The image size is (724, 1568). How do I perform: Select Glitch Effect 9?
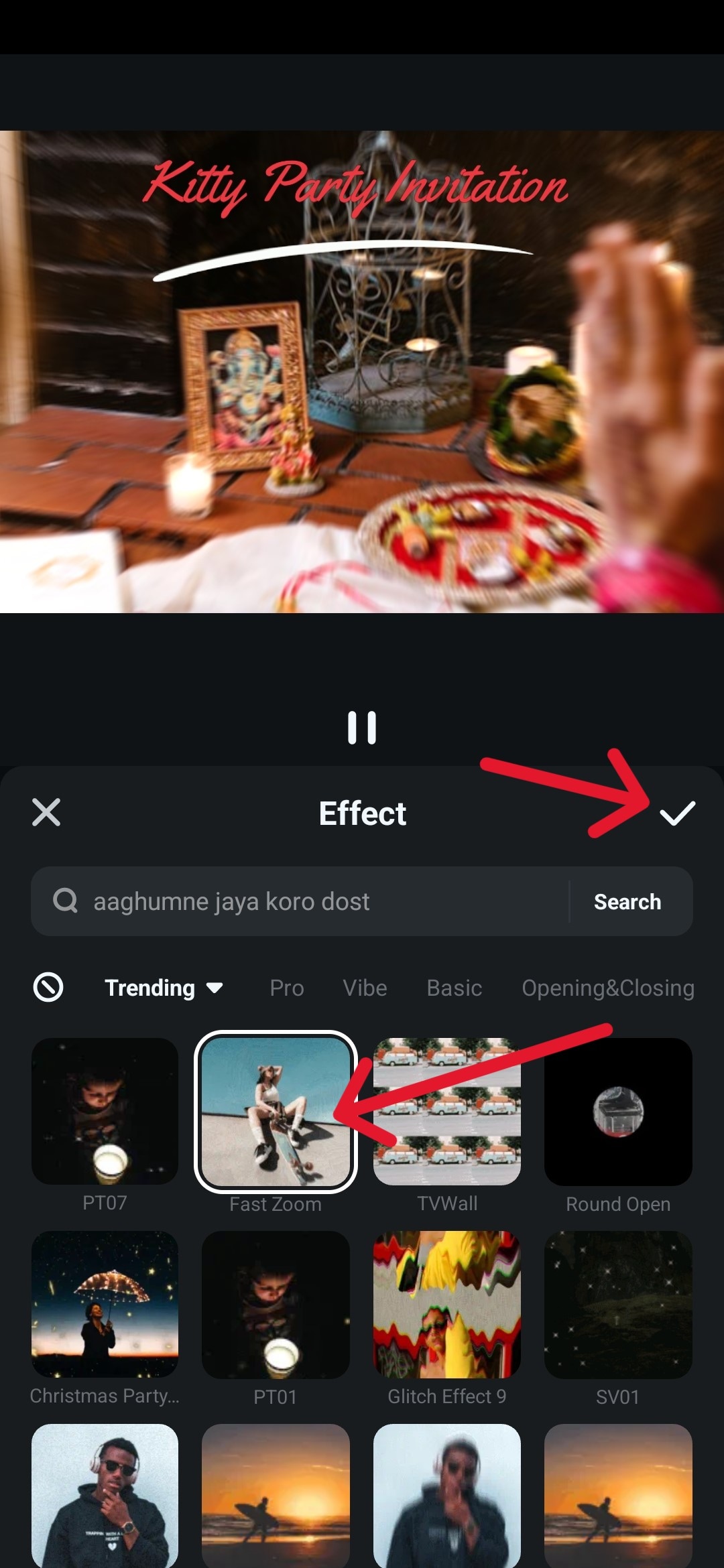[447, 1304]
